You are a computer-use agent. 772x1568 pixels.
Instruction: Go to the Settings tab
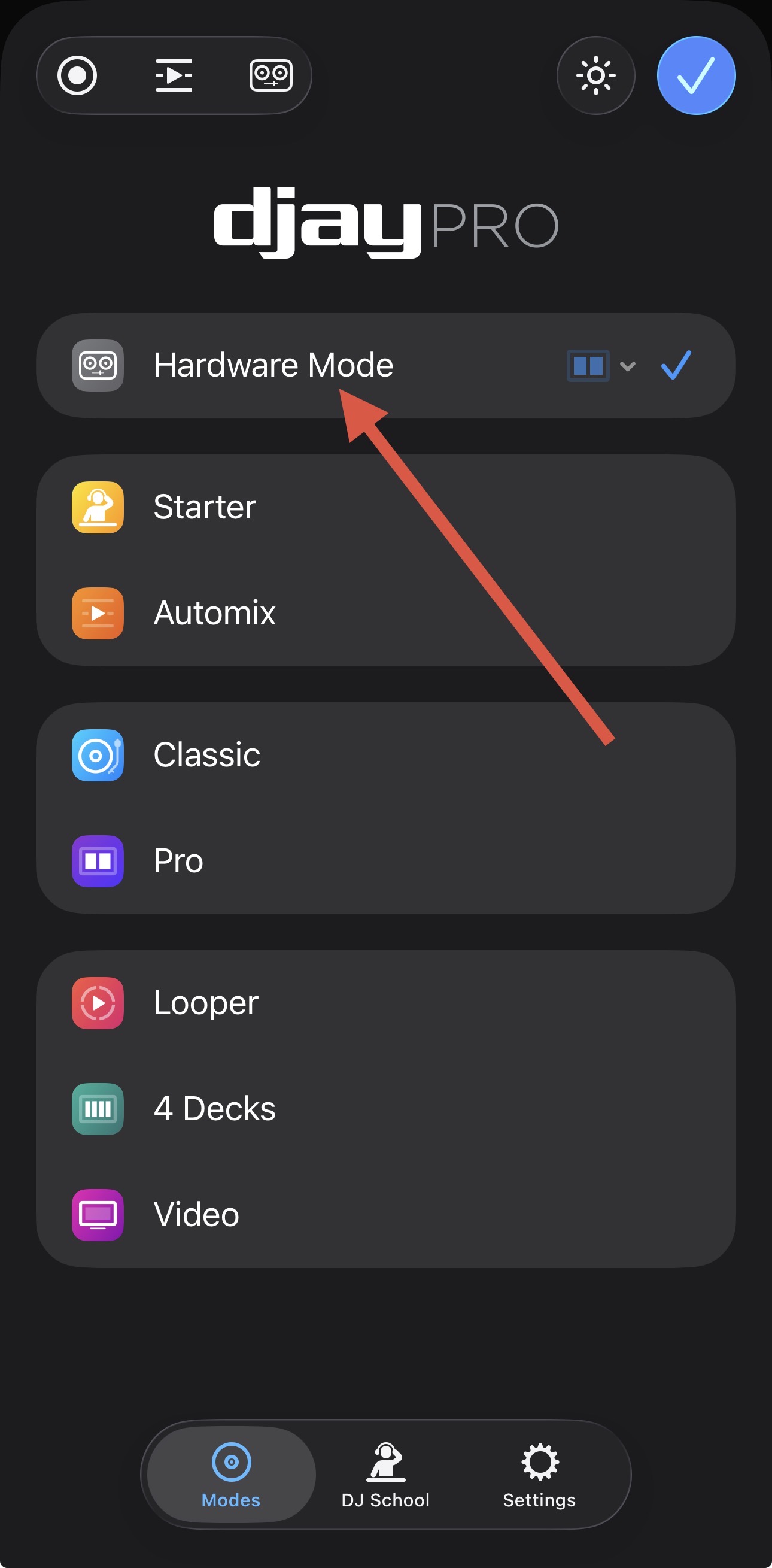pos(539,1473)
